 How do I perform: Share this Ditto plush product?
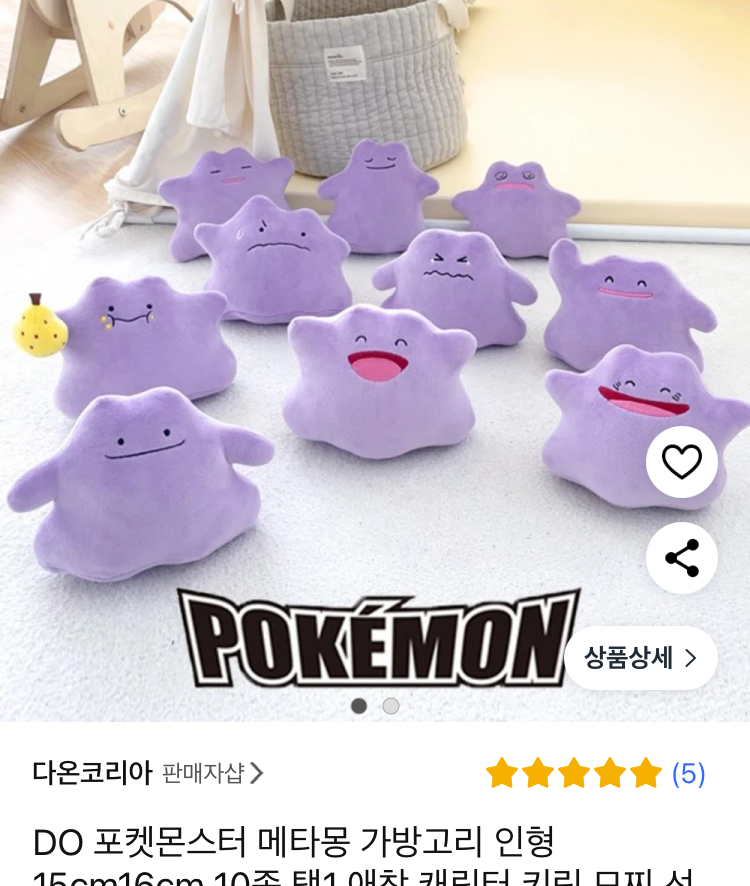coord(682,558)
